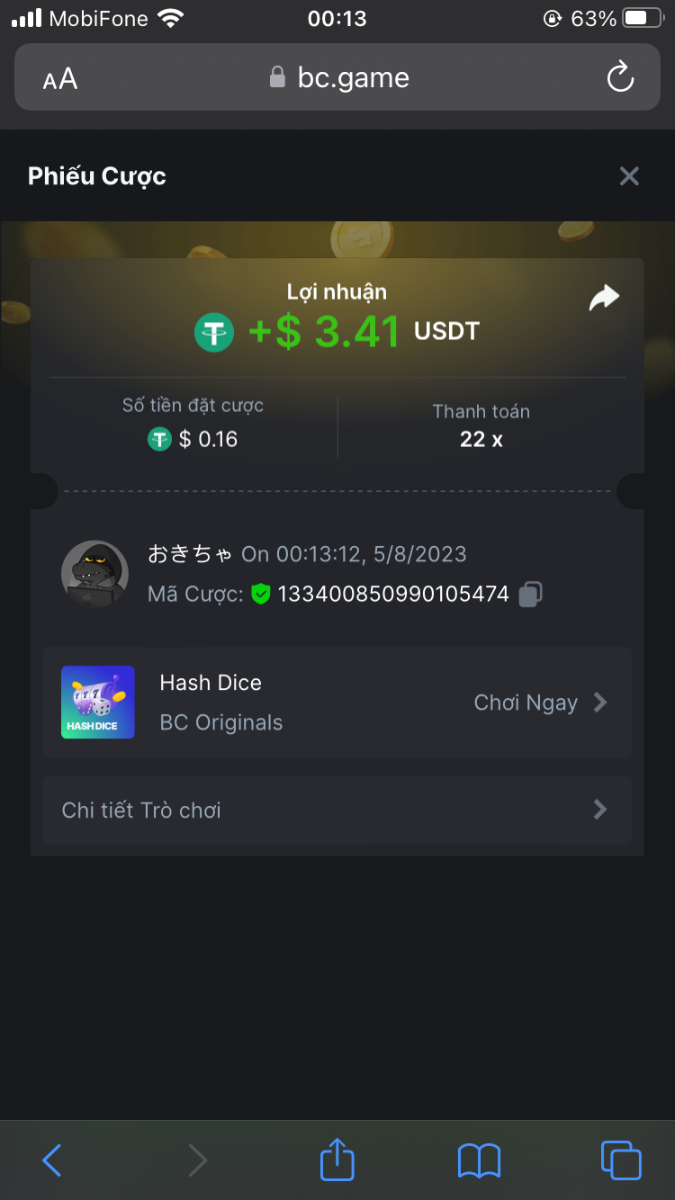Open the おきちゃ player avatar
The height and width of the screenshot is (1200, 675).
94,574
